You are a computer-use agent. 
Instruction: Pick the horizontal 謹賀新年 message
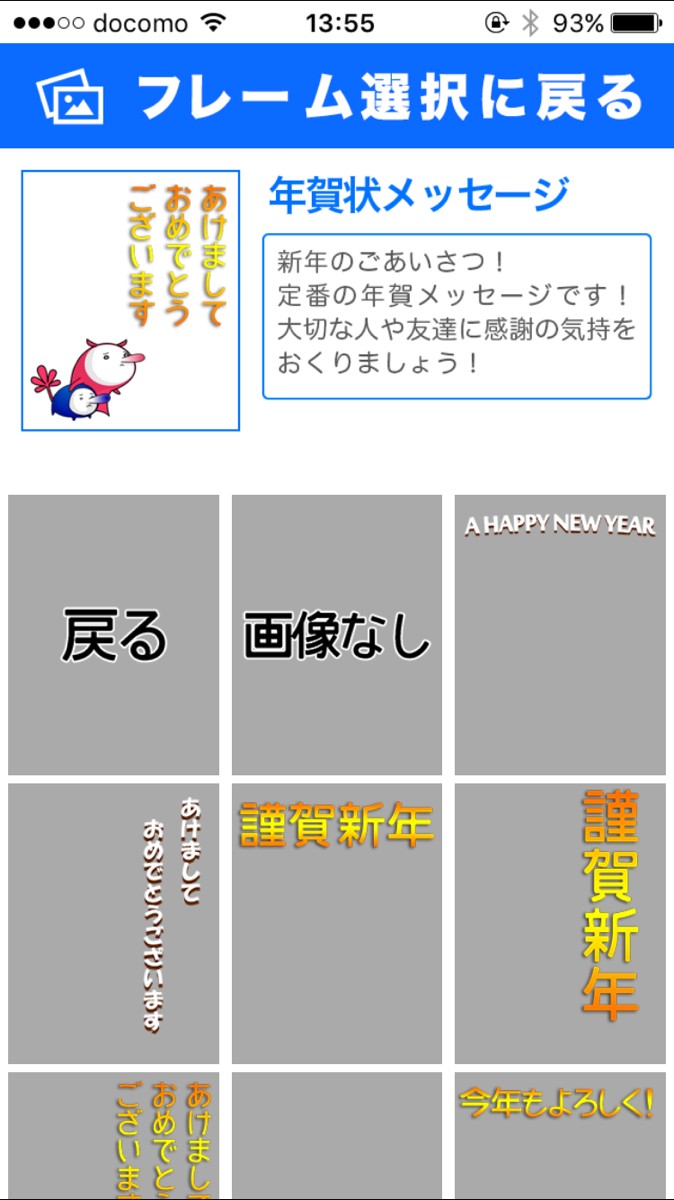(x=337, y=923)
